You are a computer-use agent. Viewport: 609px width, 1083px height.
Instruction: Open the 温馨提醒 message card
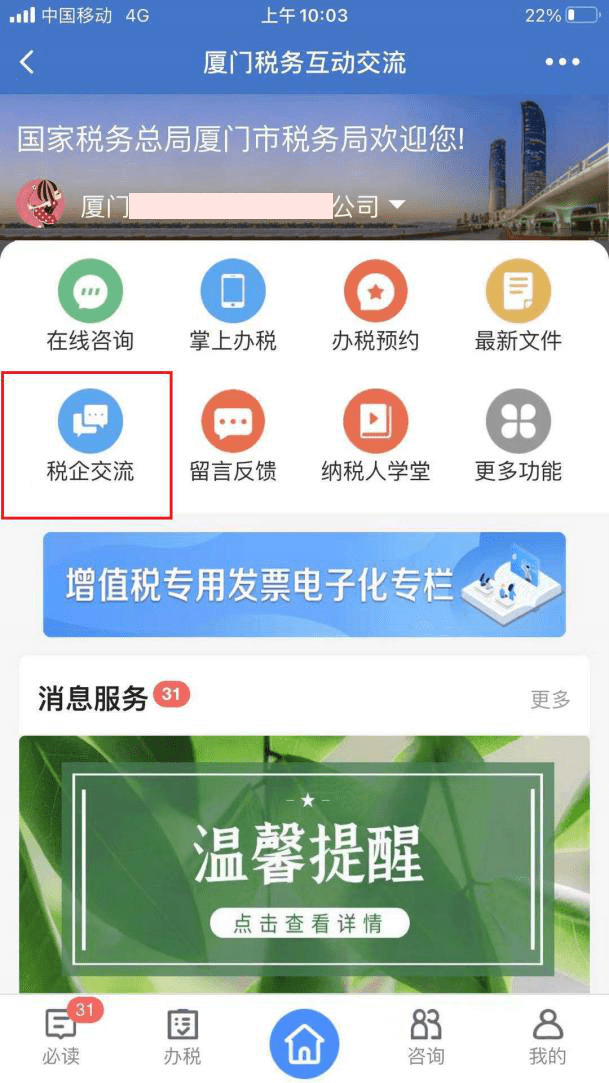(304, 865)
